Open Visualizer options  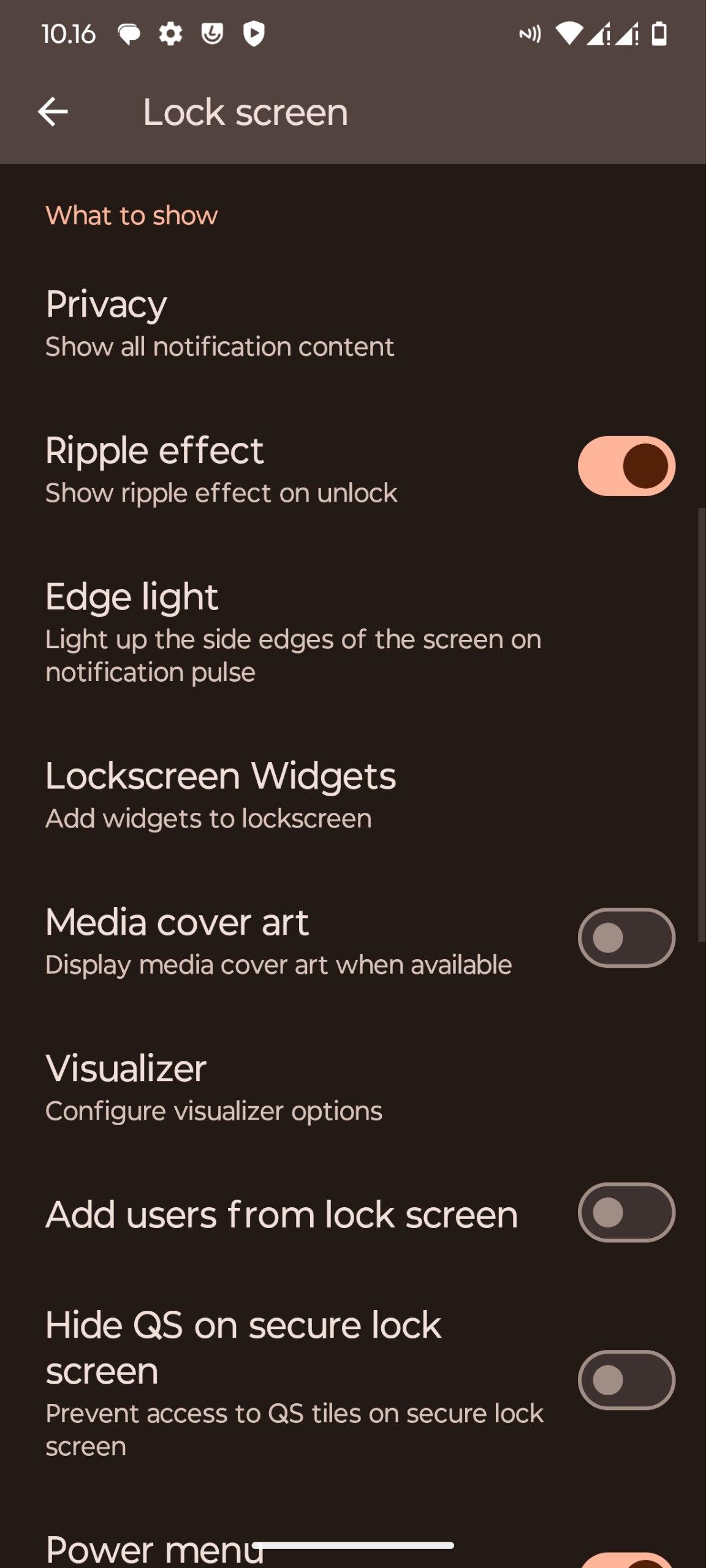click(x=214, y=1087)
